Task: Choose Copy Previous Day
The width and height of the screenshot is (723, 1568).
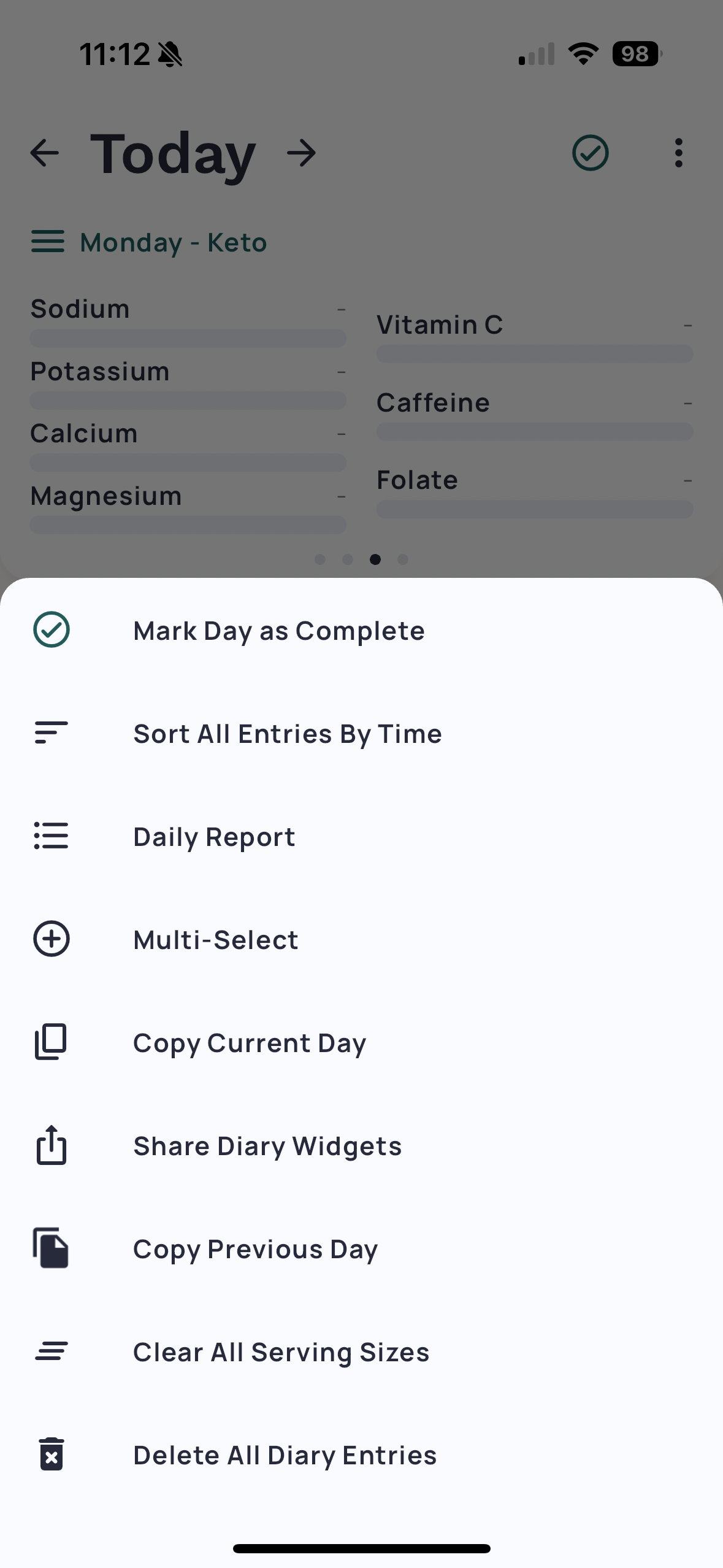Action: (x=254, y=1248)
